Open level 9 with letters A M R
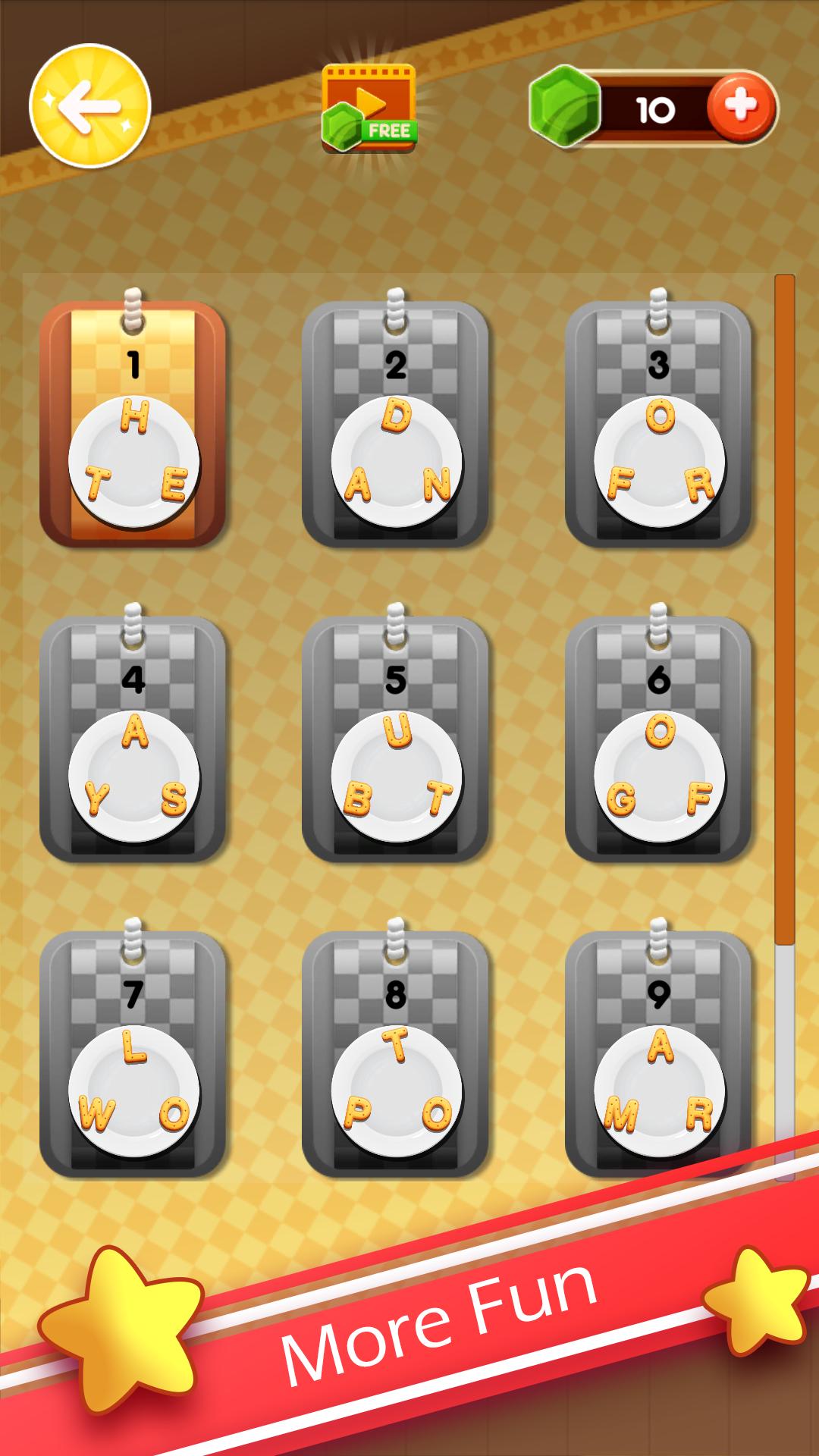This screenshot has height=1456, width=819. pyautogui.click(x=657, y=1054)
